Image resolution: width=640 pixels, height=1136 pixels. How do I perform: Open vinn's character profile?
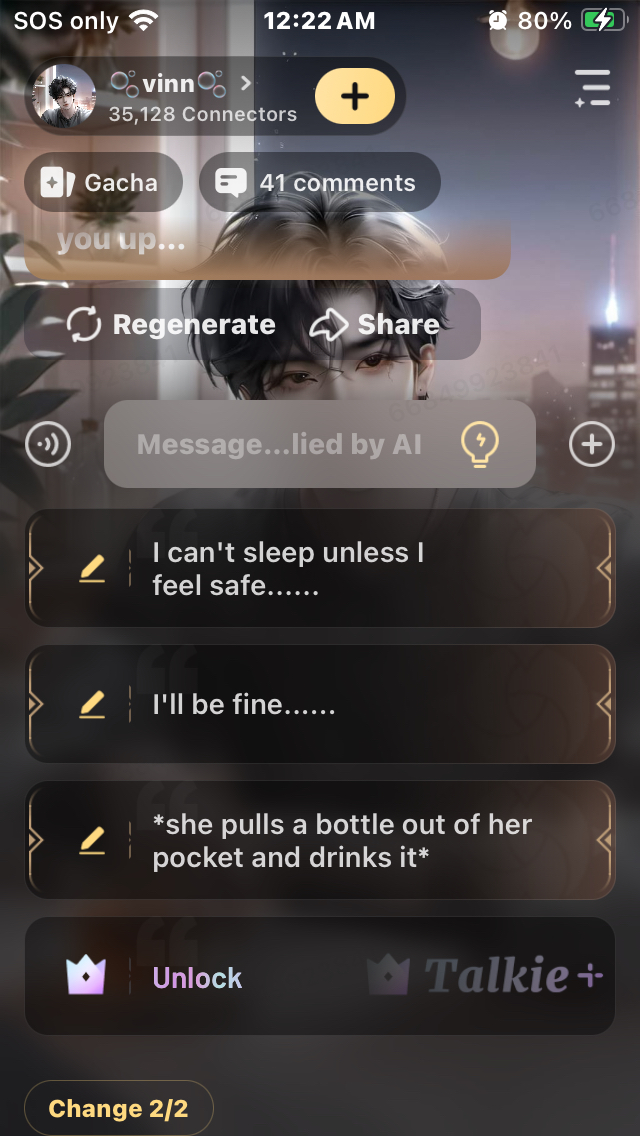click(x=170, y=97)
